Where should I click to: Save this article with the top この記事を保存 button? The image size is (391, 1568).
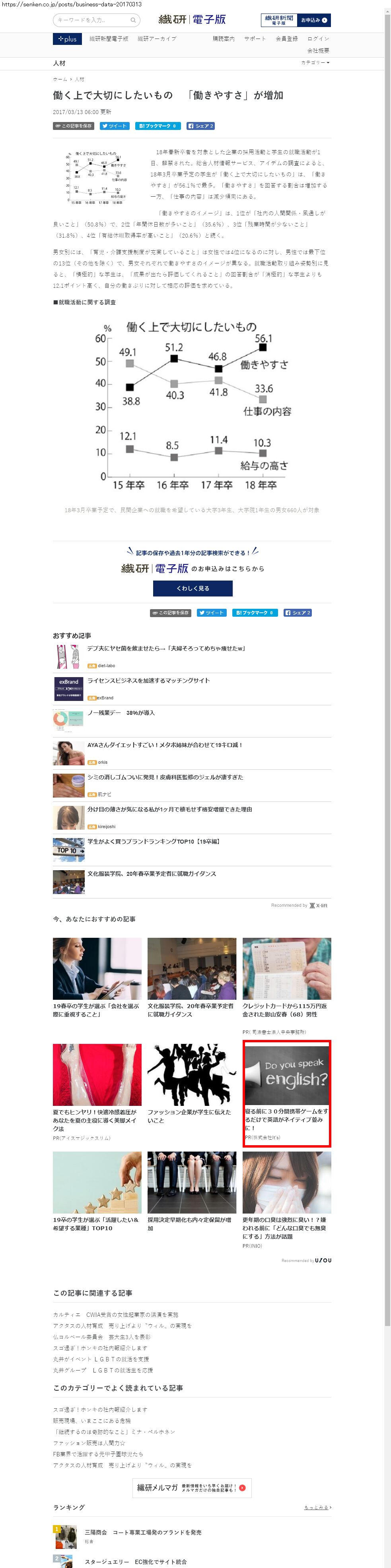coord(74,126)
